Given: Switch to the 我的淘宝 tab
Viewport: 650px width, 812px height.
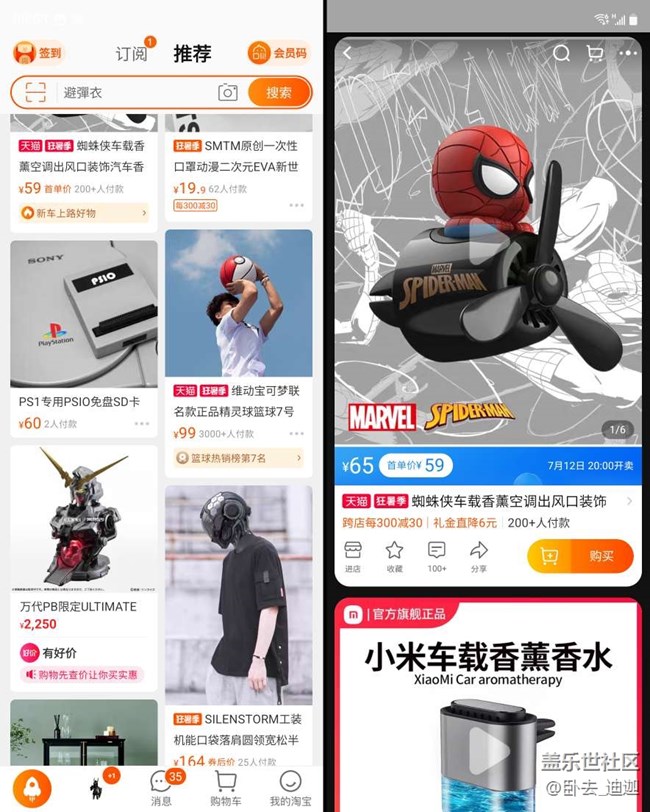Looking at the screenshot, I should click(x=290, y=787).
